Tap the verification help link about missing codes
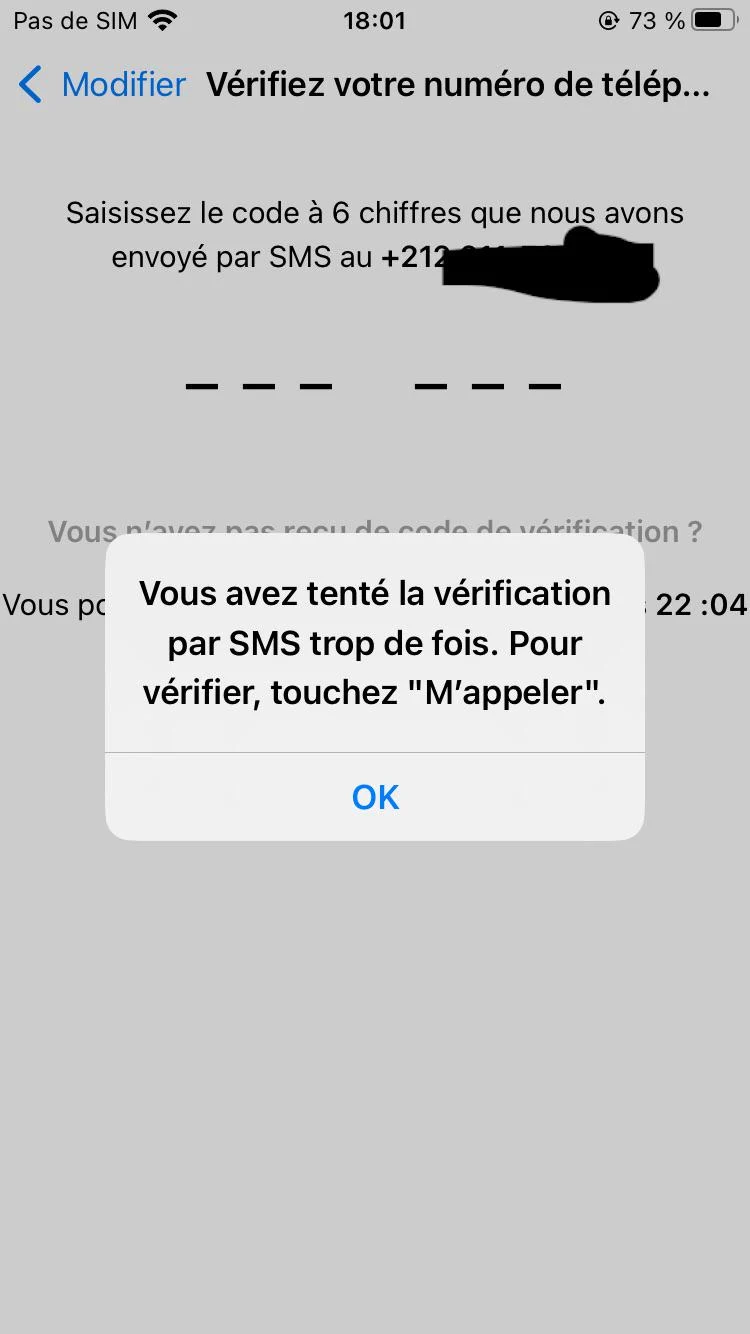Image resolution: width=750 pixels, height=1334 pixels. click(375, 531)
